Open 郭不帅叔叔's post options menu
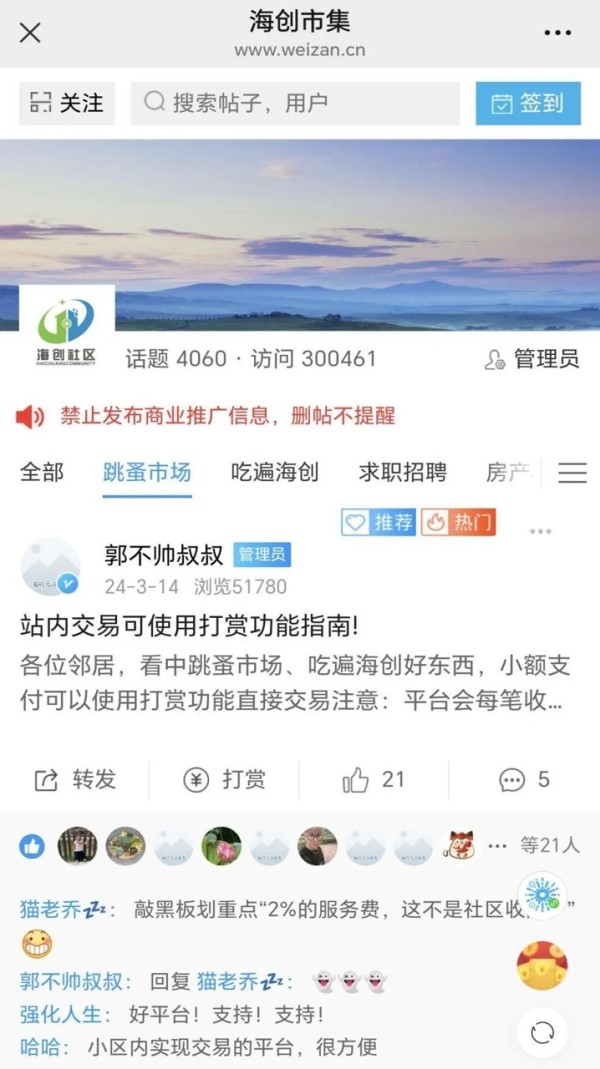The height and width of the screenshot is (1069, 600). click(540, 531)
